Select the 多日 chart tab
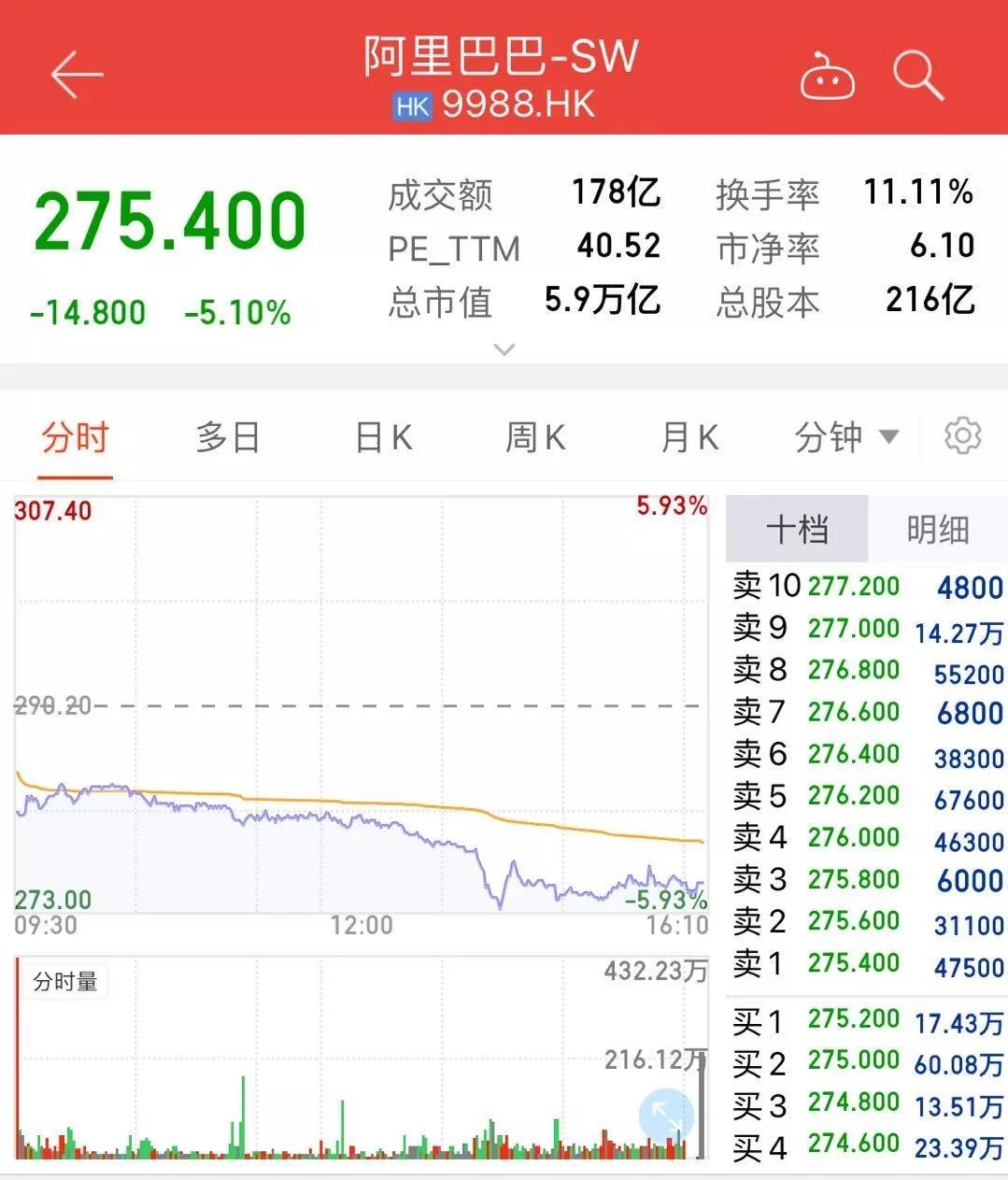This screenshot has width=1008, height=1180. (225, 436)
